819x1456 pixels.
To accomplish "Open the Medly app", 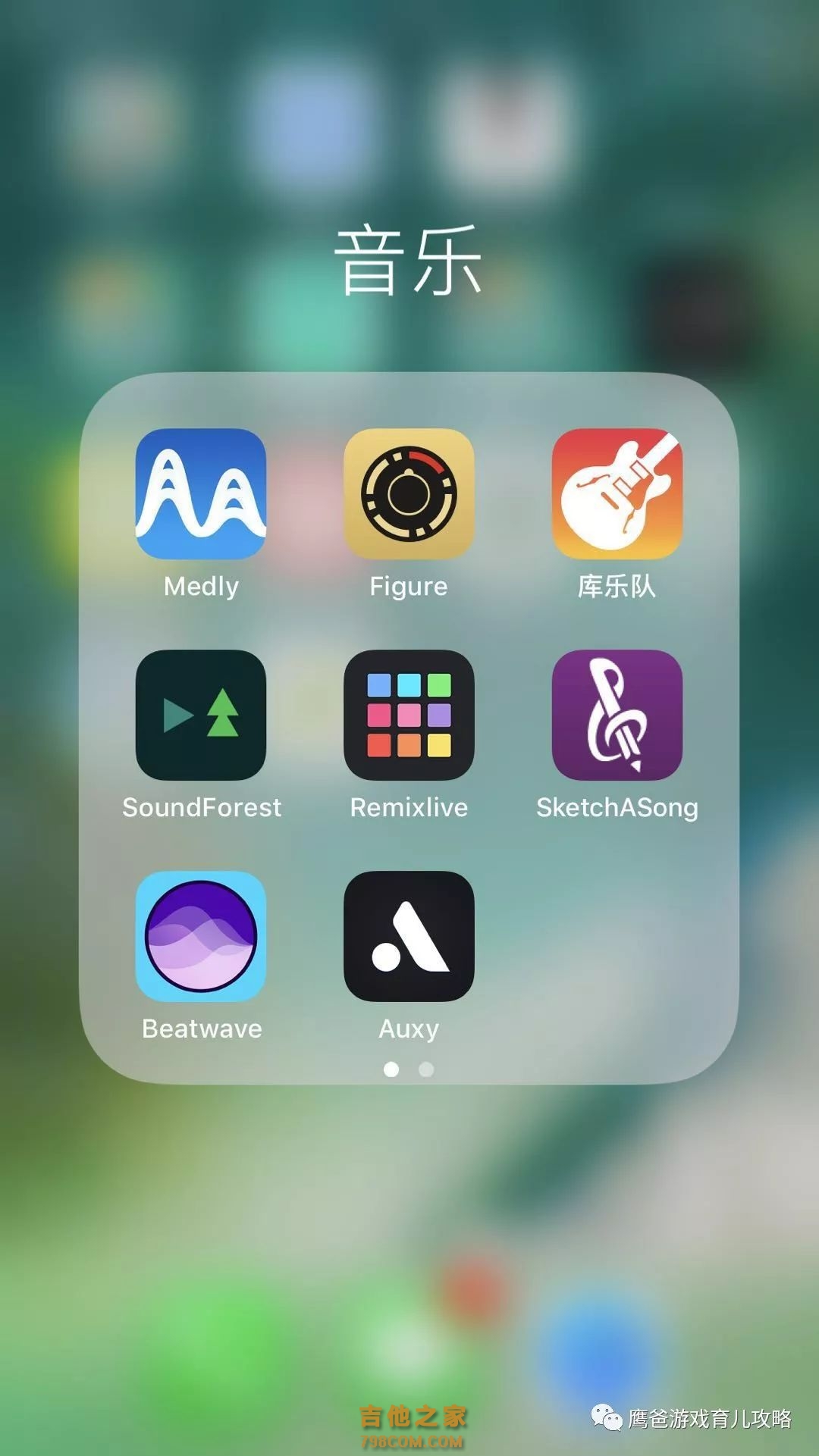I will pyautogui.click(x=201, y=494).
